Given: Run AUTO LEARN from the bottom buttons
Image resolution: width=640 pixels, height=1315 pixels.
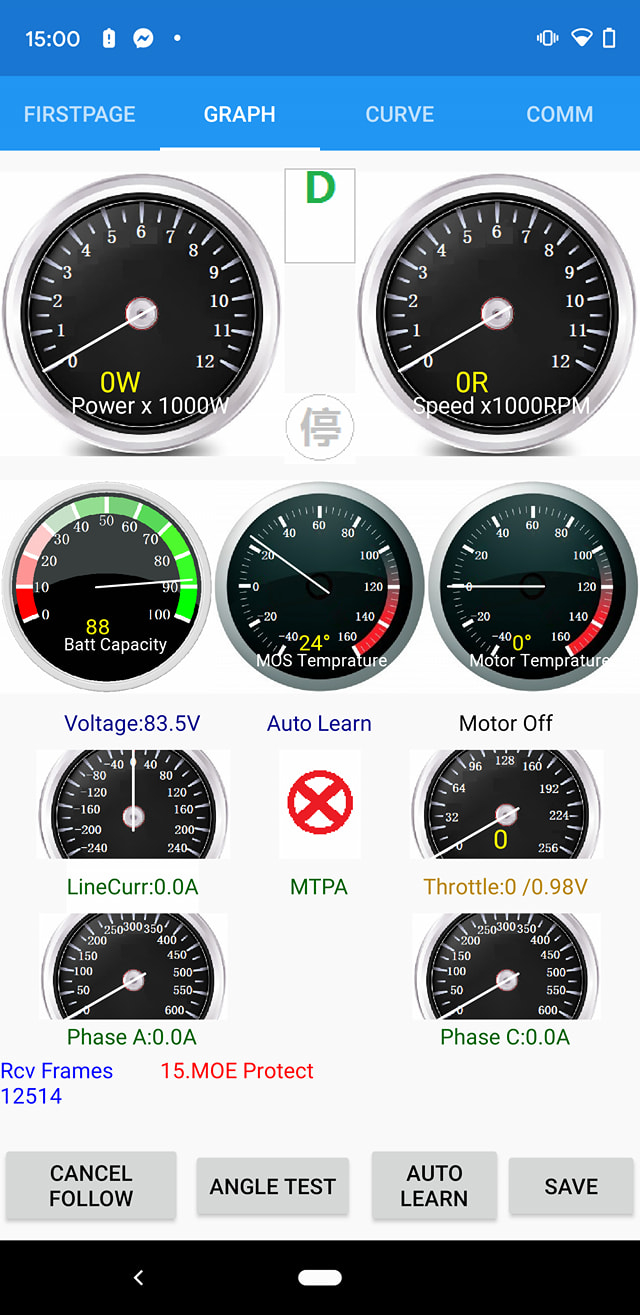Looking at the screenshot, I should (x=434, y=1186).
